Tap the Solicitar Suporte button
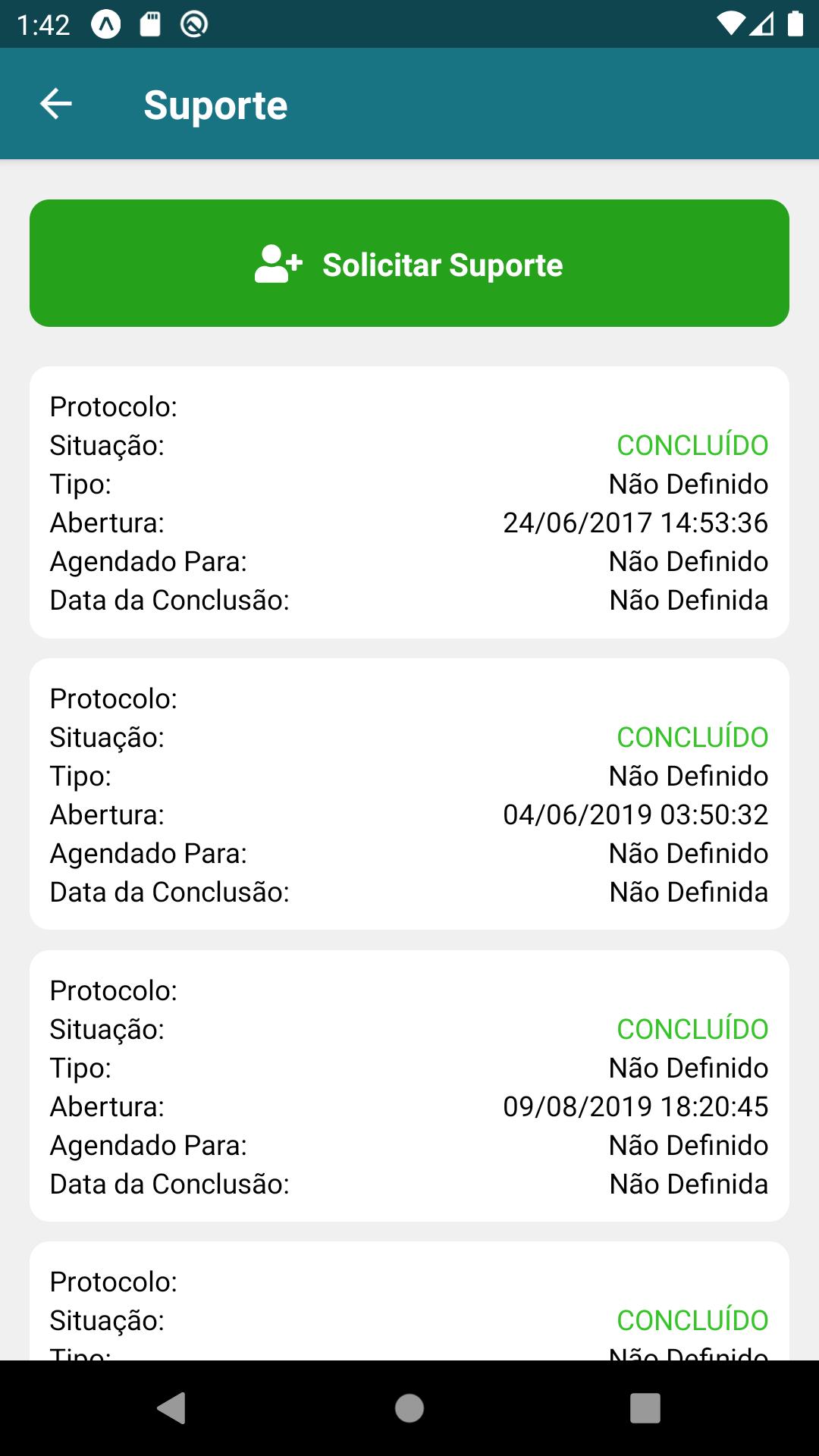 (409, 263)
